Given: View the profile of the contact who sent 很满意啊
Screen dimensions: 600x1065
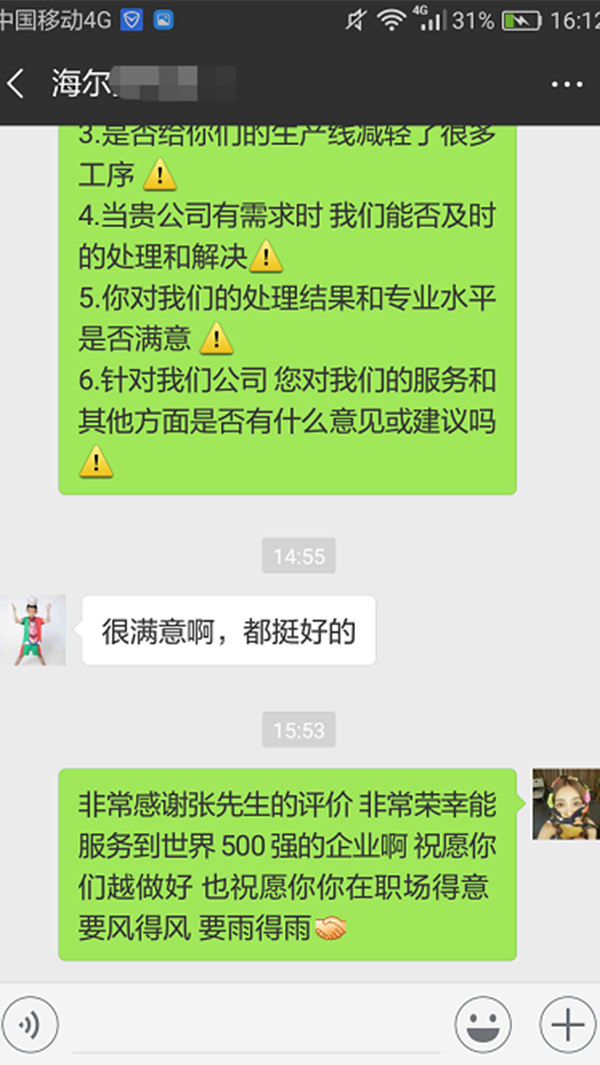Looking at the screenshot, I should 33,630.
